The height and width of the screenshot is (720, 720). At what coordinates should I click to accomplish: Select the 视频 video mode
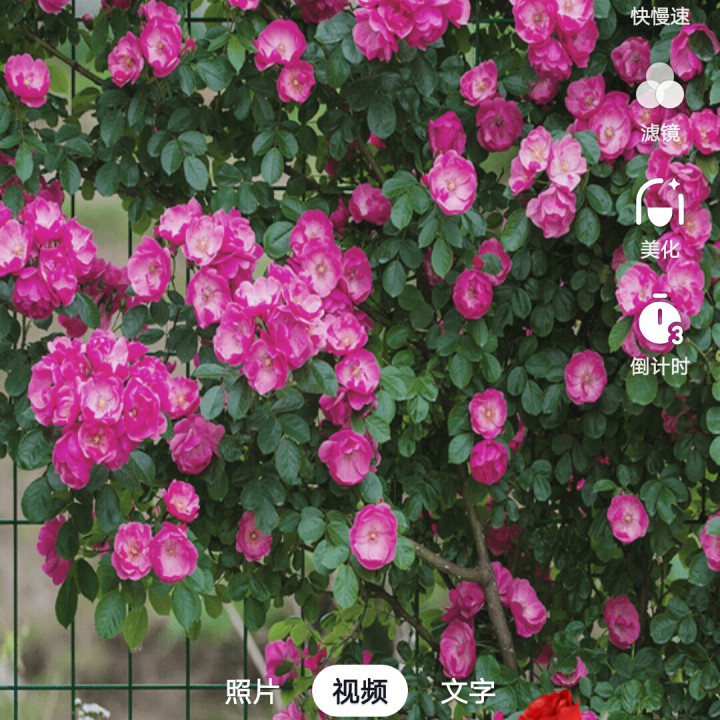pos(360,691)
